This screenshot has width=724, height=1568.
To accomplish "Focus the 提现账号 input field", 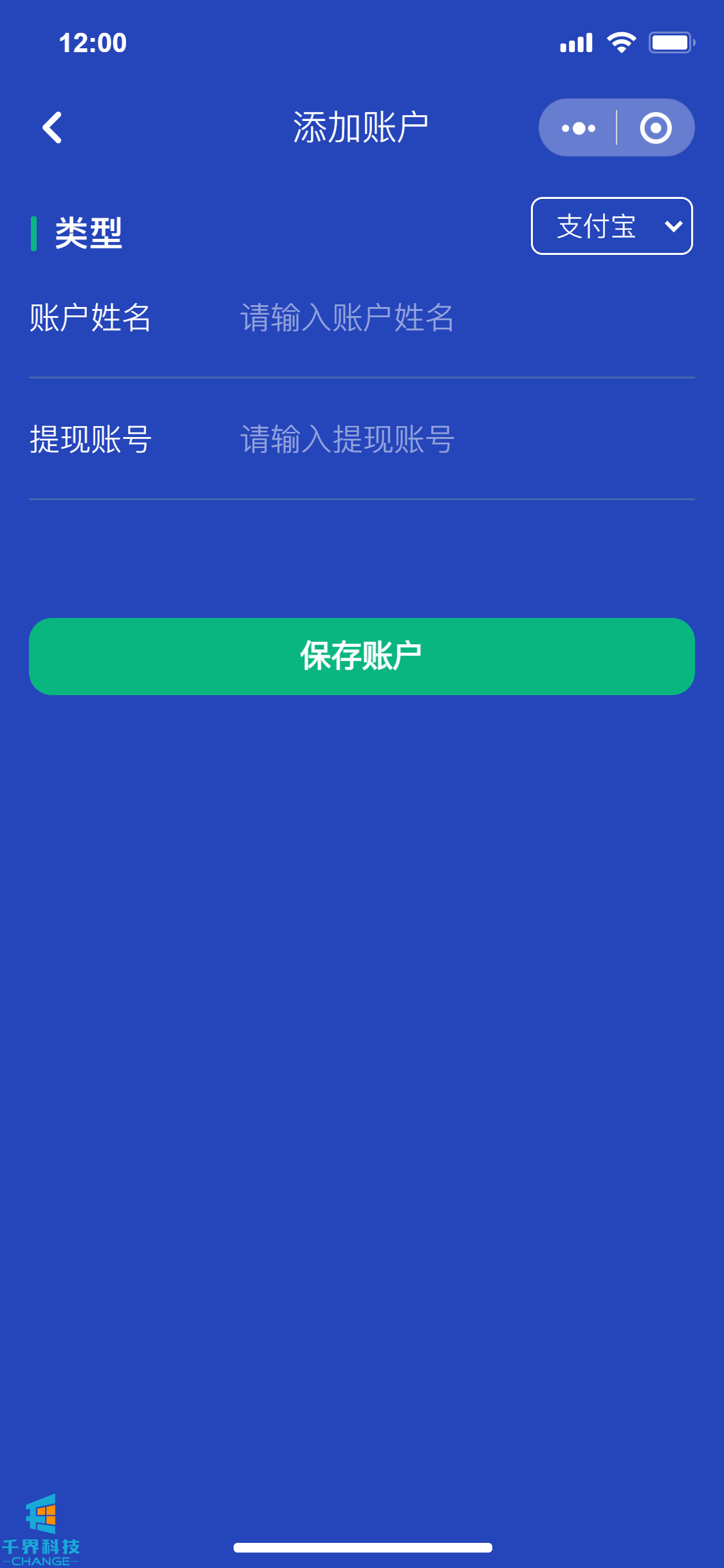I will click(463, 440).
